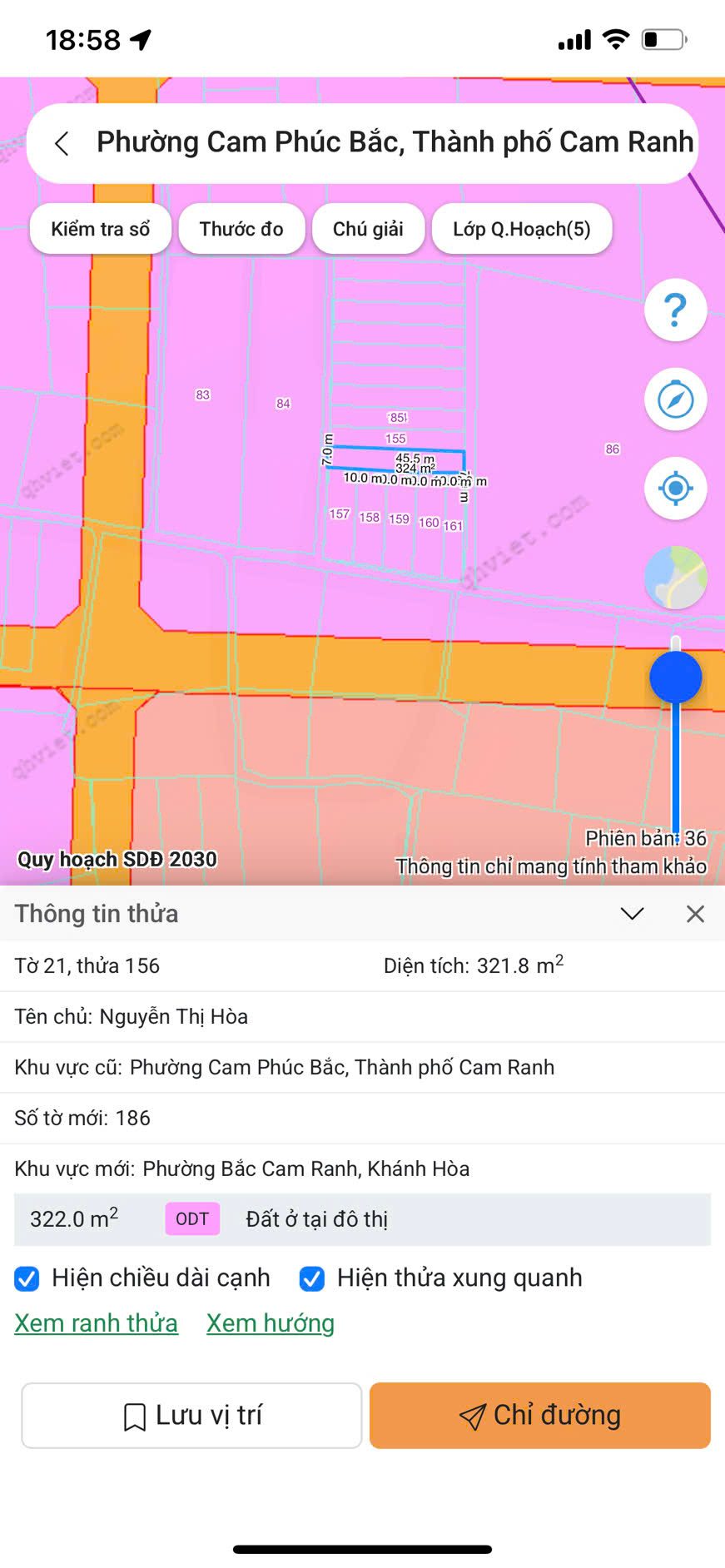Screen dimensions: 725x1568
Task: Get directions with Chỉ đường
Action: pos(540,1416)
